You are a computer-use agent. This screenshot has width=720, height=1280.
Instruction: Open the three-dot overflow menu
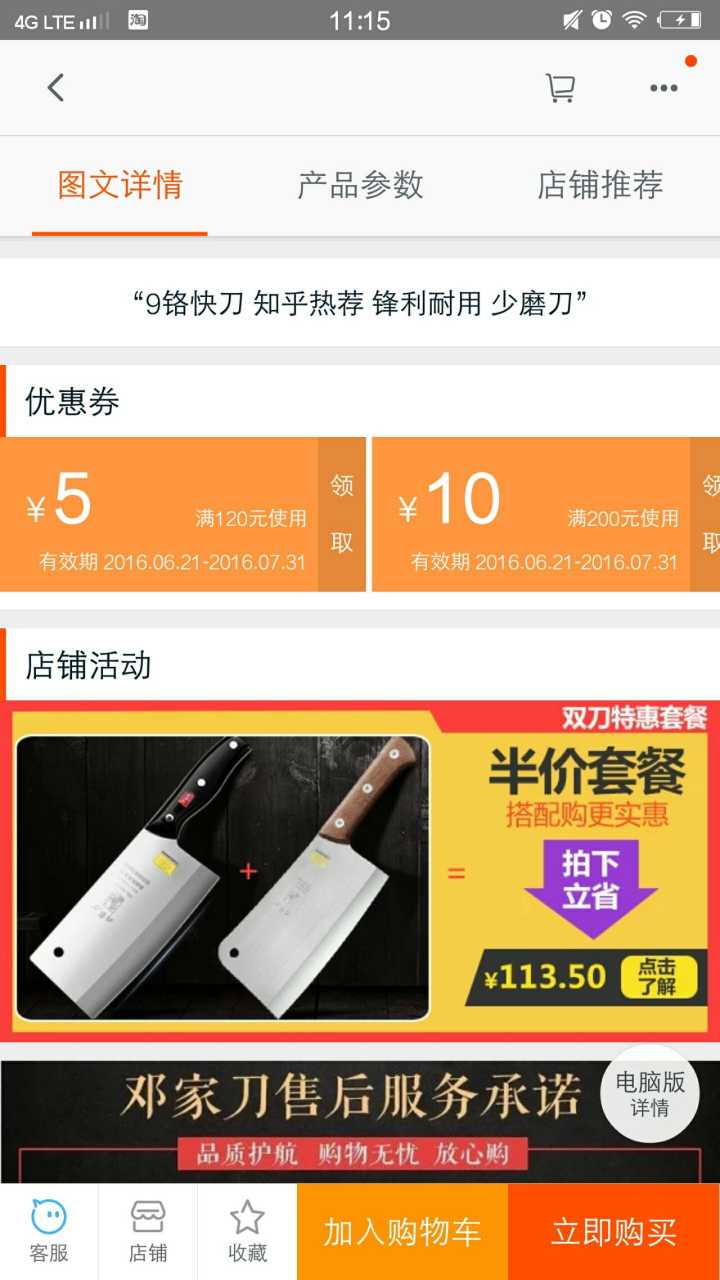tap(664, 88)
